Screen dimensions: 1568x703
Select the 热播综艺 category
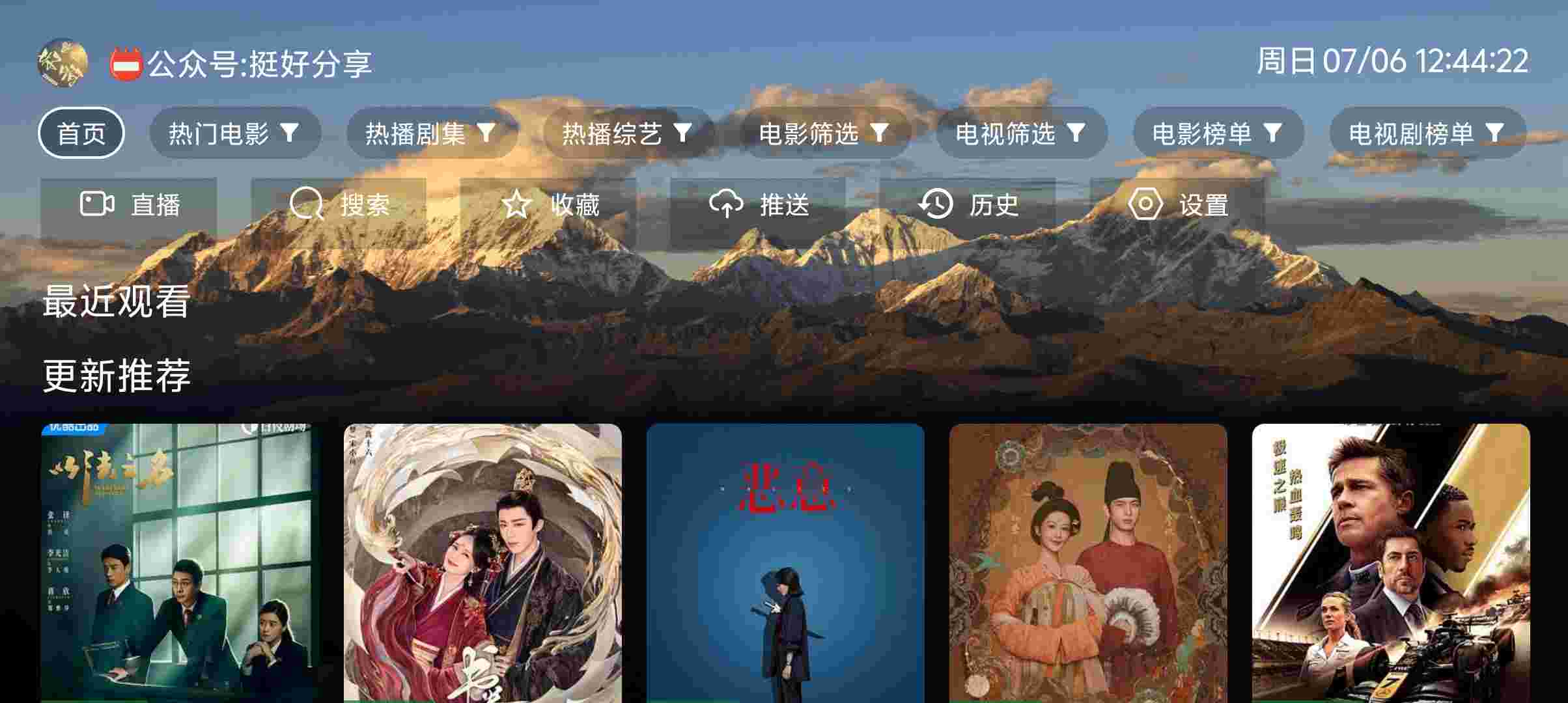pyautogui.click(x=628, y=133)
